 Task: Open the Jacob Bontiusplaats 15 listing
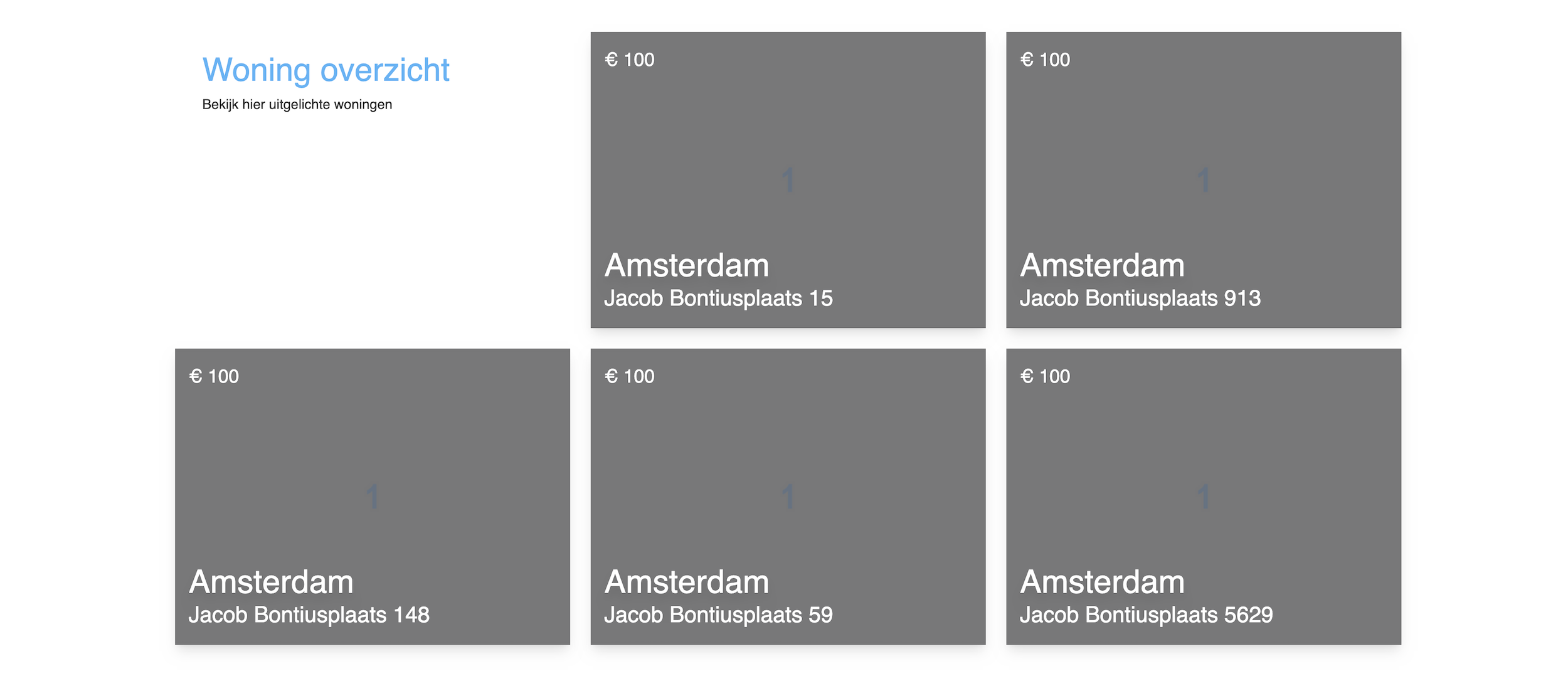click(x=788, y=180)
